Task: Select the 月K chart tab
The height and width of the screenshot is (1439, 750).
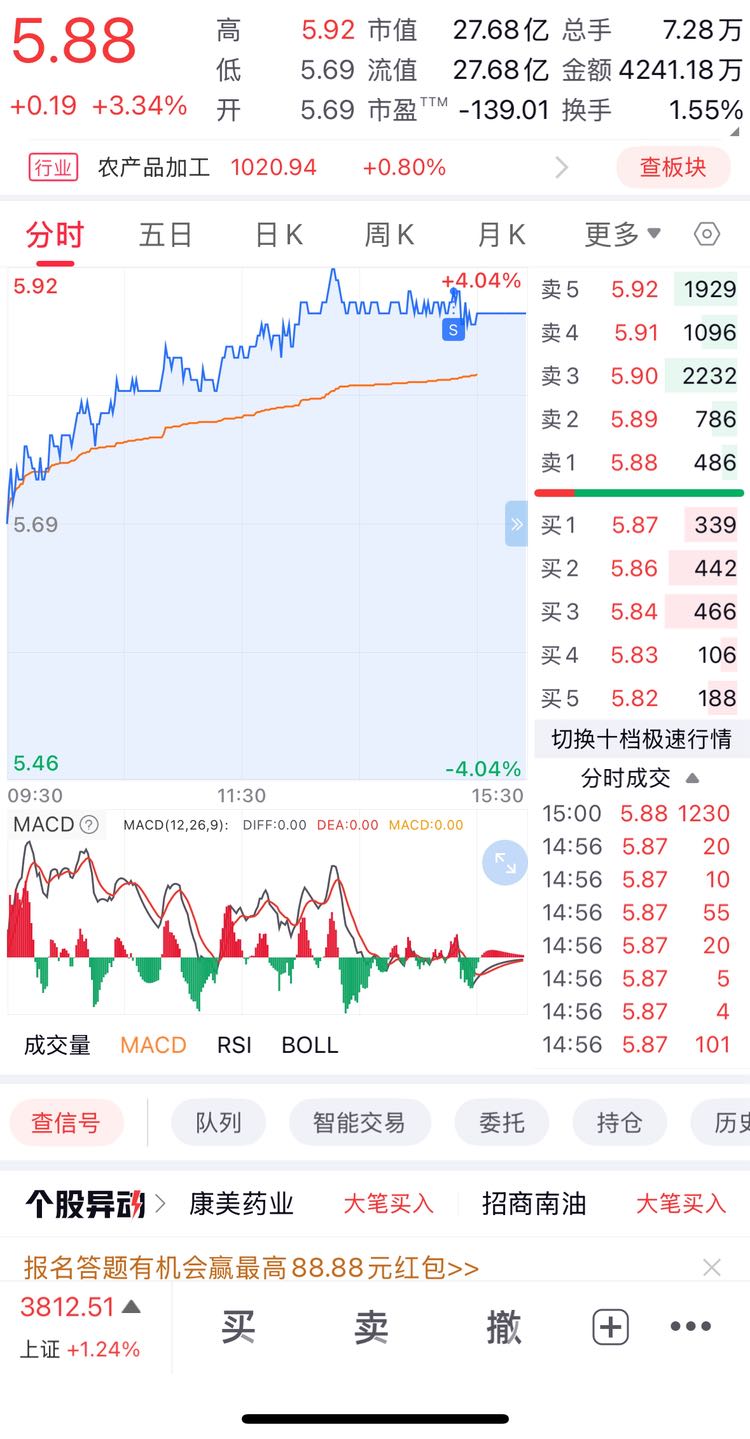Action: tap(501, 235)
